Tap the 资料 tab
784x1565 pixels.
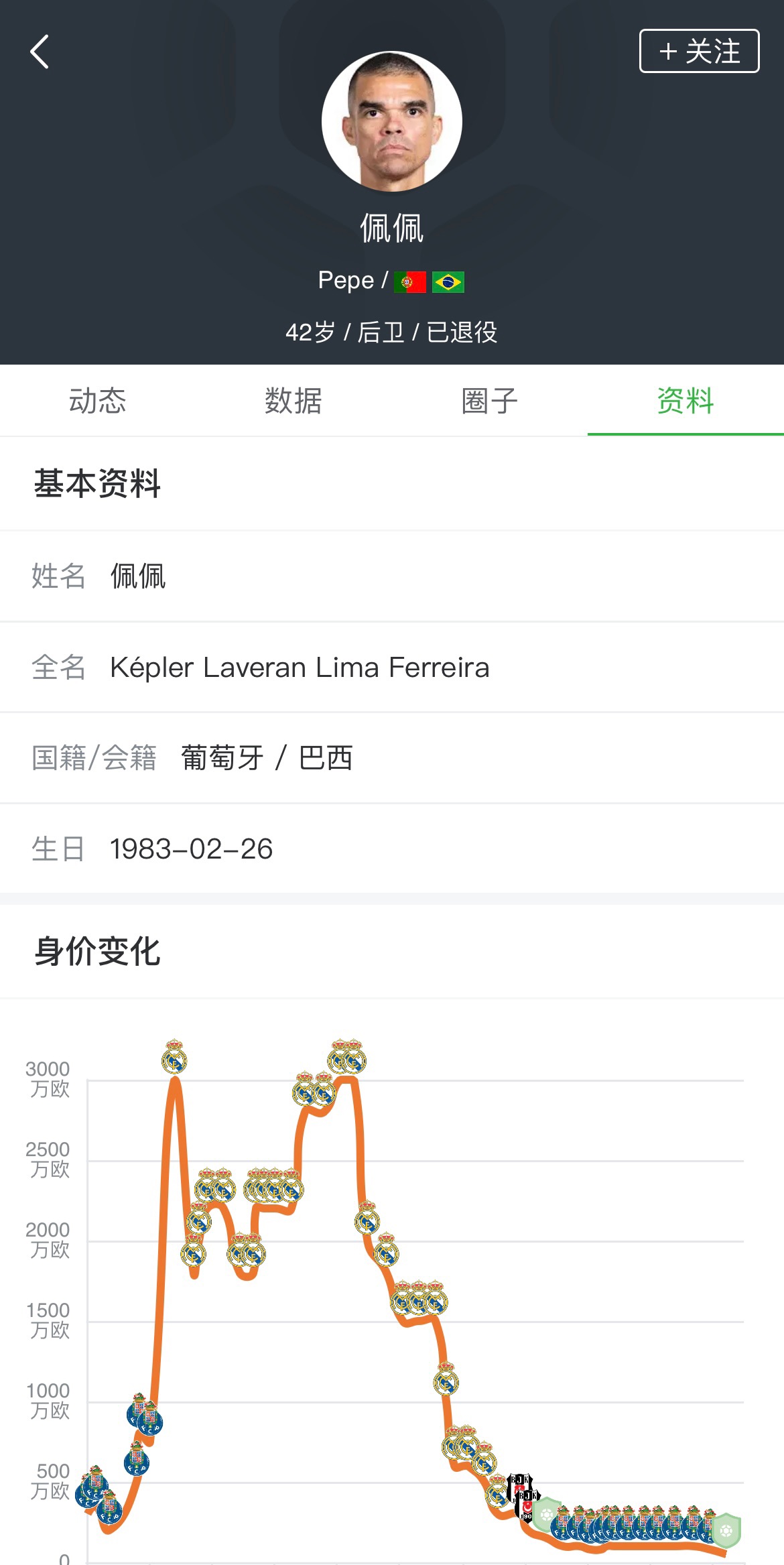pyautogui.click(x=685, y=401)
